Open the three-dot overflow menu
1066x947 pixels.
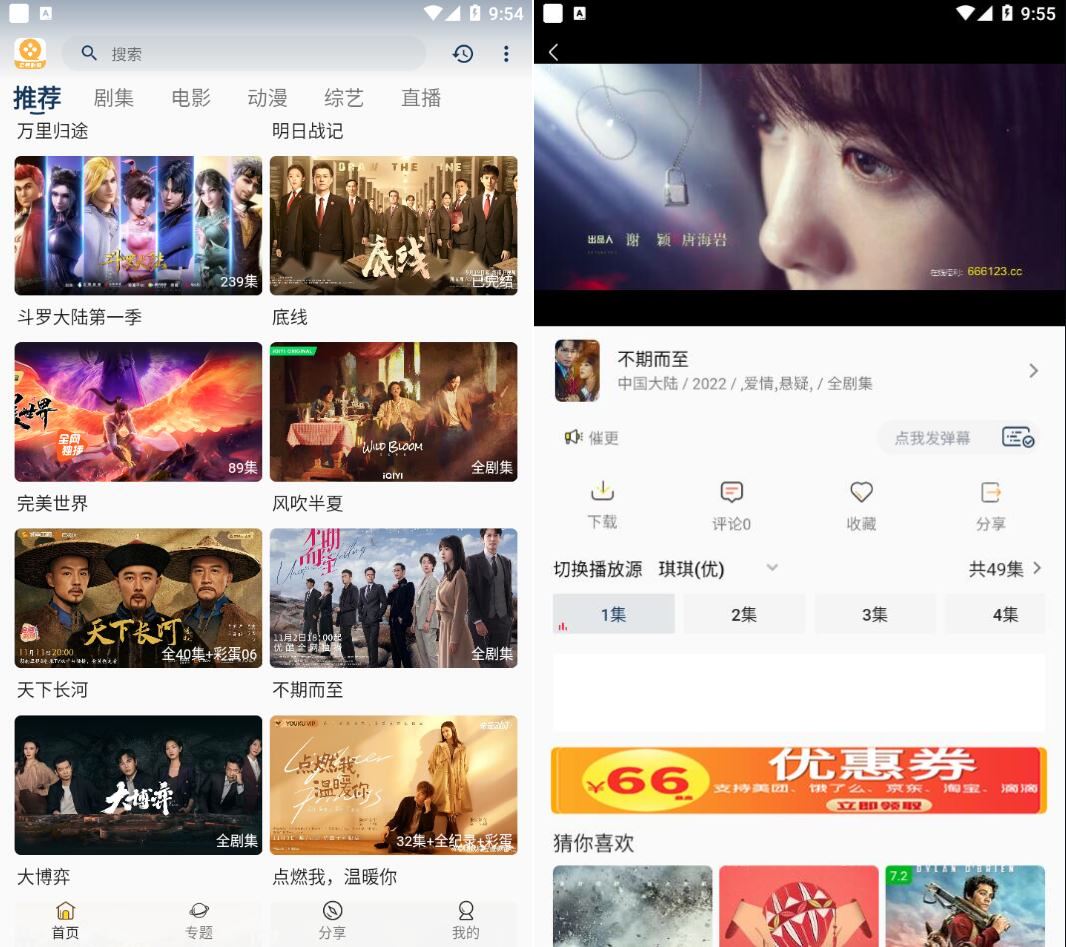tap(506, 54)
